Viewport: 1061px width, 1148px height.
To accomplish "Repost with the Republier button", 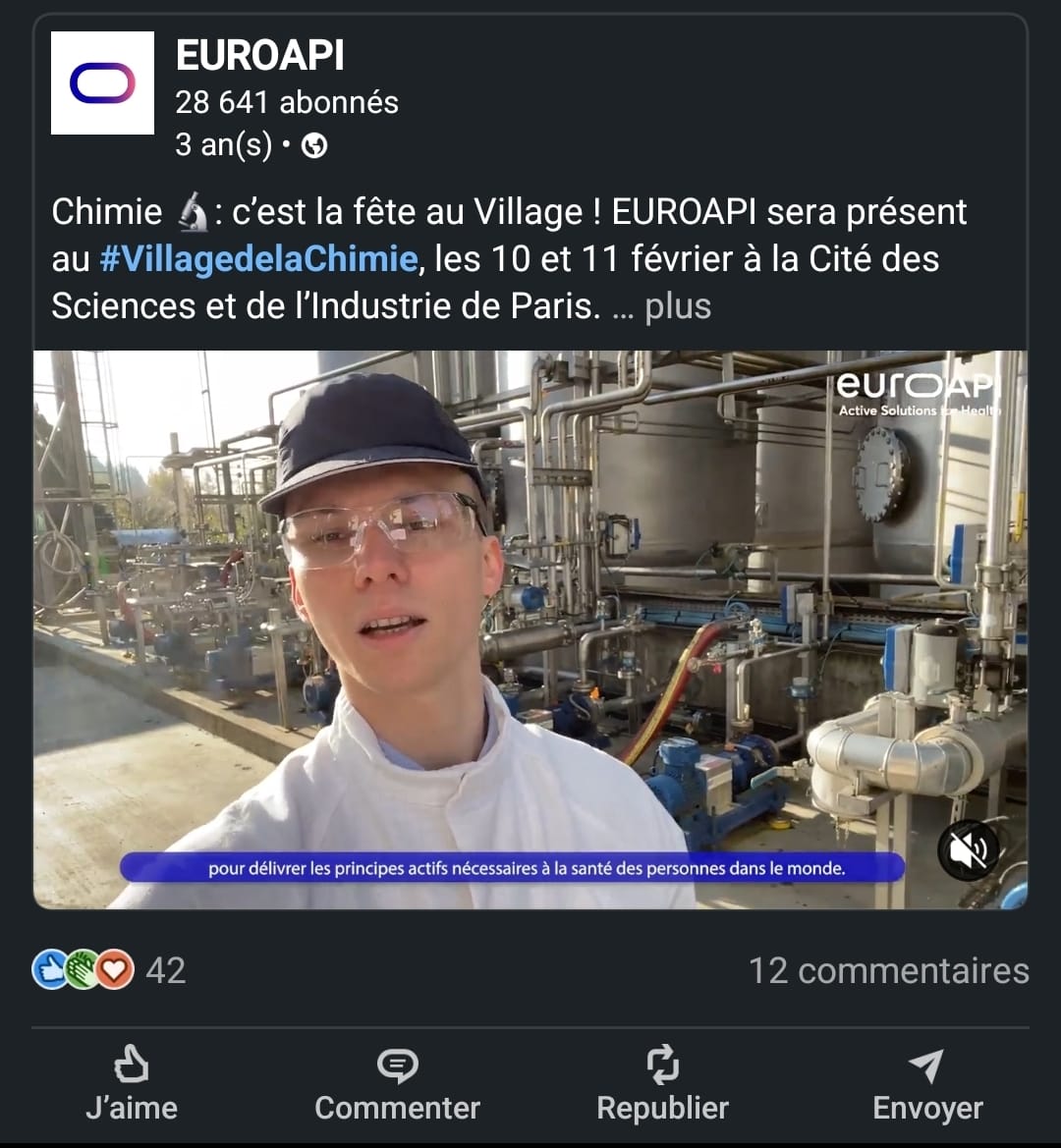I will (662, 1085).
